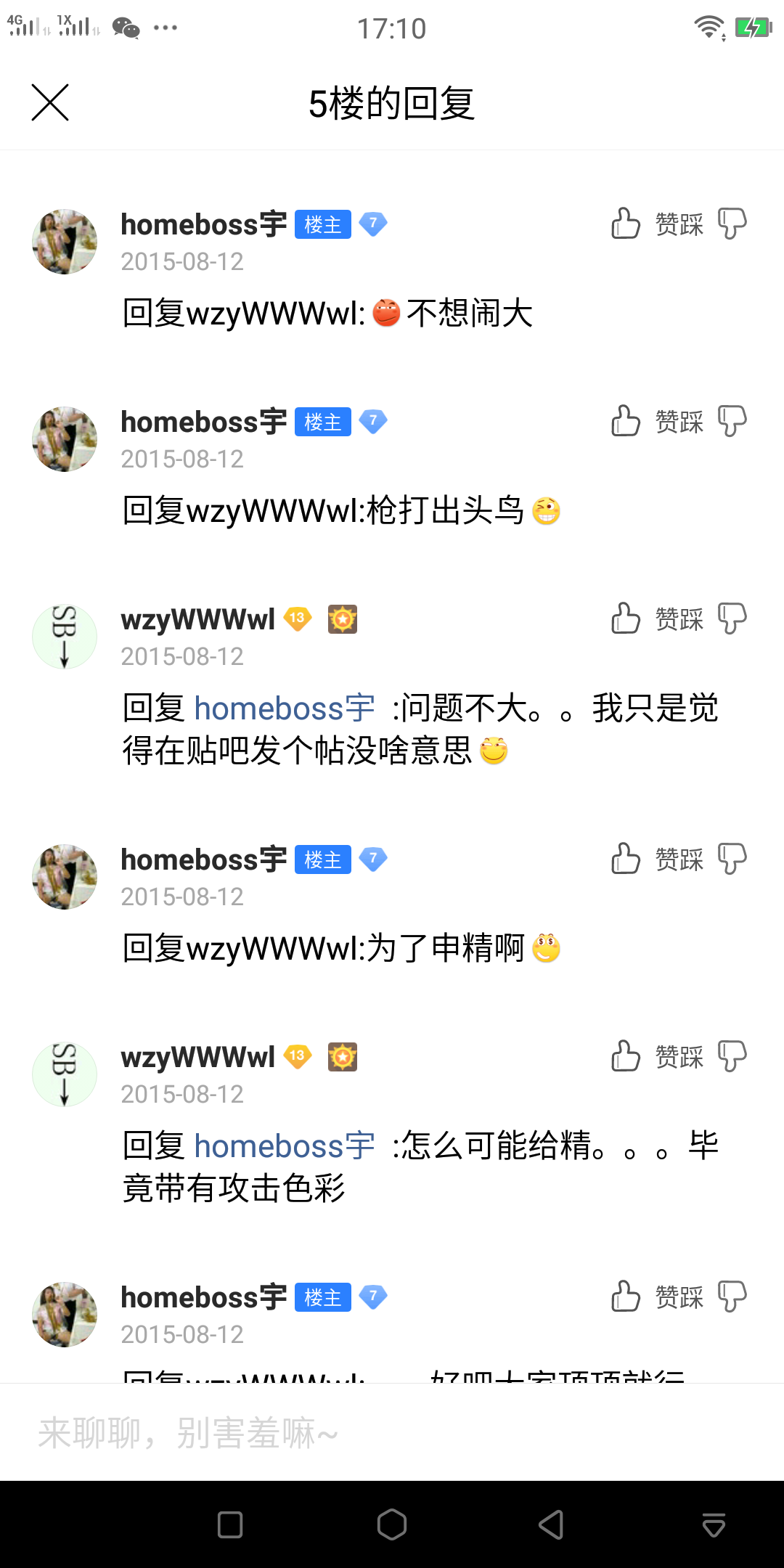Return to the phone home screen
The image size is (784, 1568).
tap(392, 1524)
